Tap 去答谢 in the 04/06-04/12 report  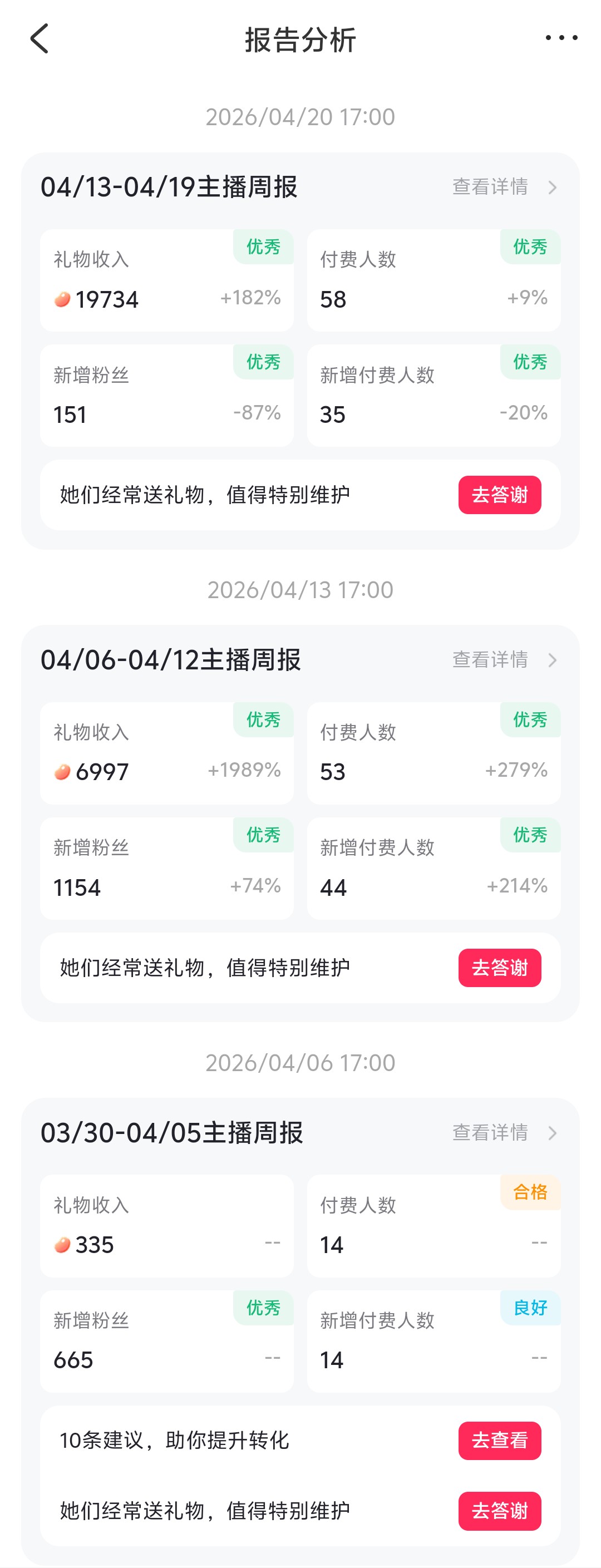point(499,968)
